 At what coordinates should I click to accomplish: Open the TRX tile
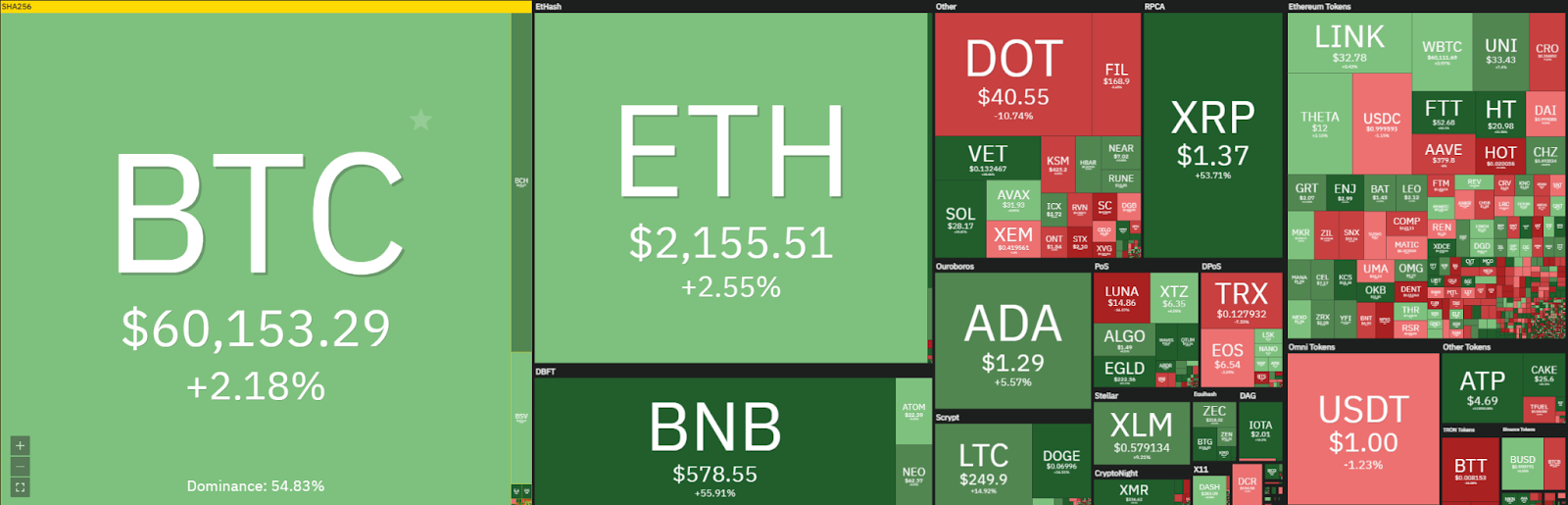pyautogui.click(x=1242, y=299)
